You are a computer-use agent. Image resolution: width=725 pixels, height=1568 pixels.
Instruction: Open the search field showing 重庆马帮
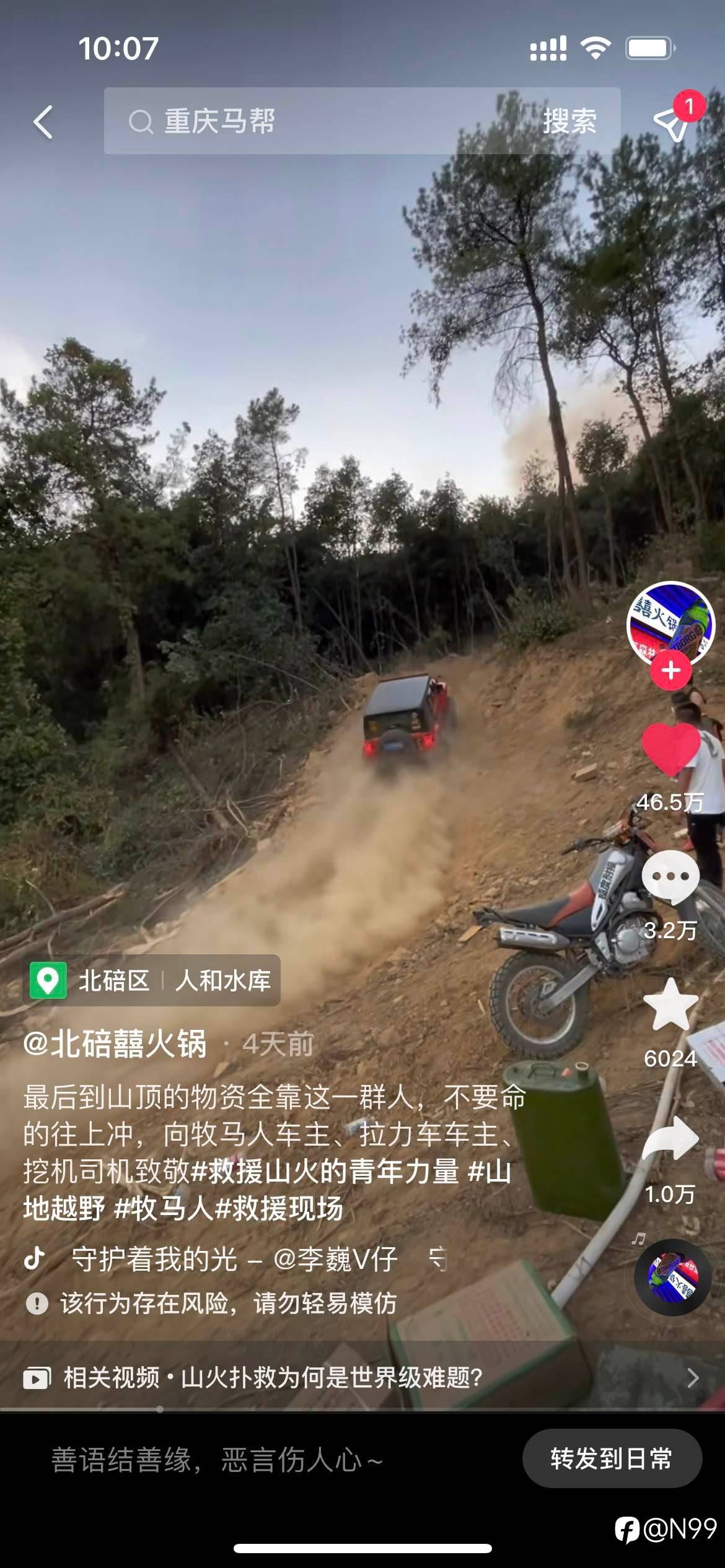pos(310,121)
